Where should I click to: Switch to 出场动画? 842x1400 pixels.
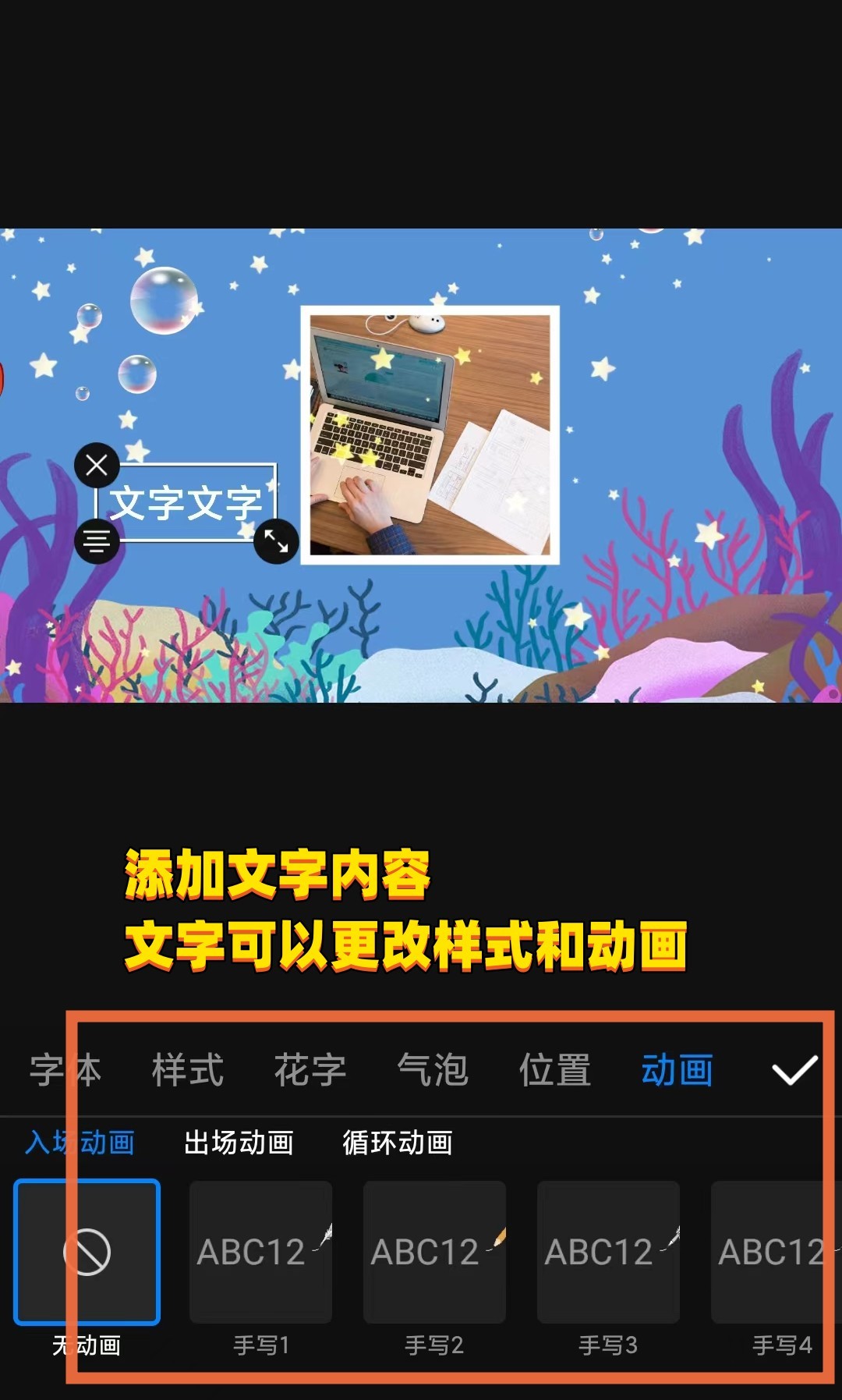[x=239, y=1143]
